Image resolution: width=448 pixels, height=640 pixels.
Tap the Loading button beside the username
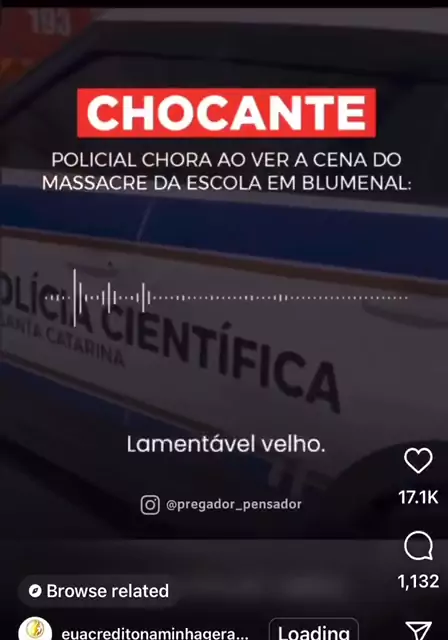pos(314,631)
